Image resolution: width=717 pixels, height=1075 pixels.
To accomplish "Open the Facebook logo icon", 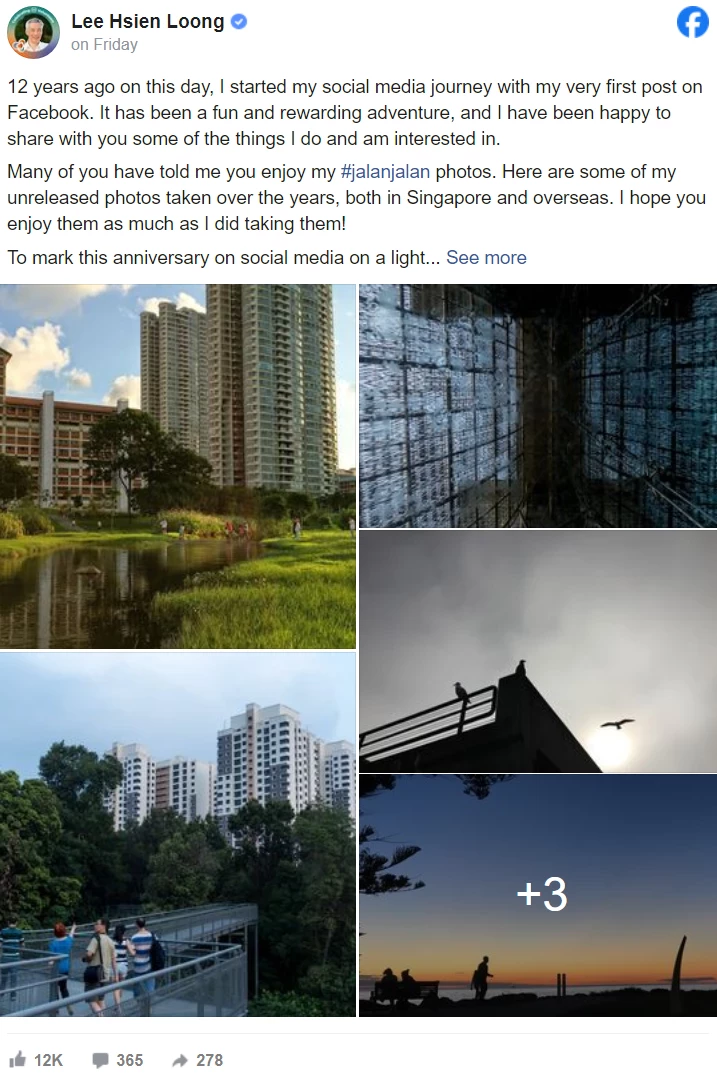I will pyautogui.click(x=692, y=22).
